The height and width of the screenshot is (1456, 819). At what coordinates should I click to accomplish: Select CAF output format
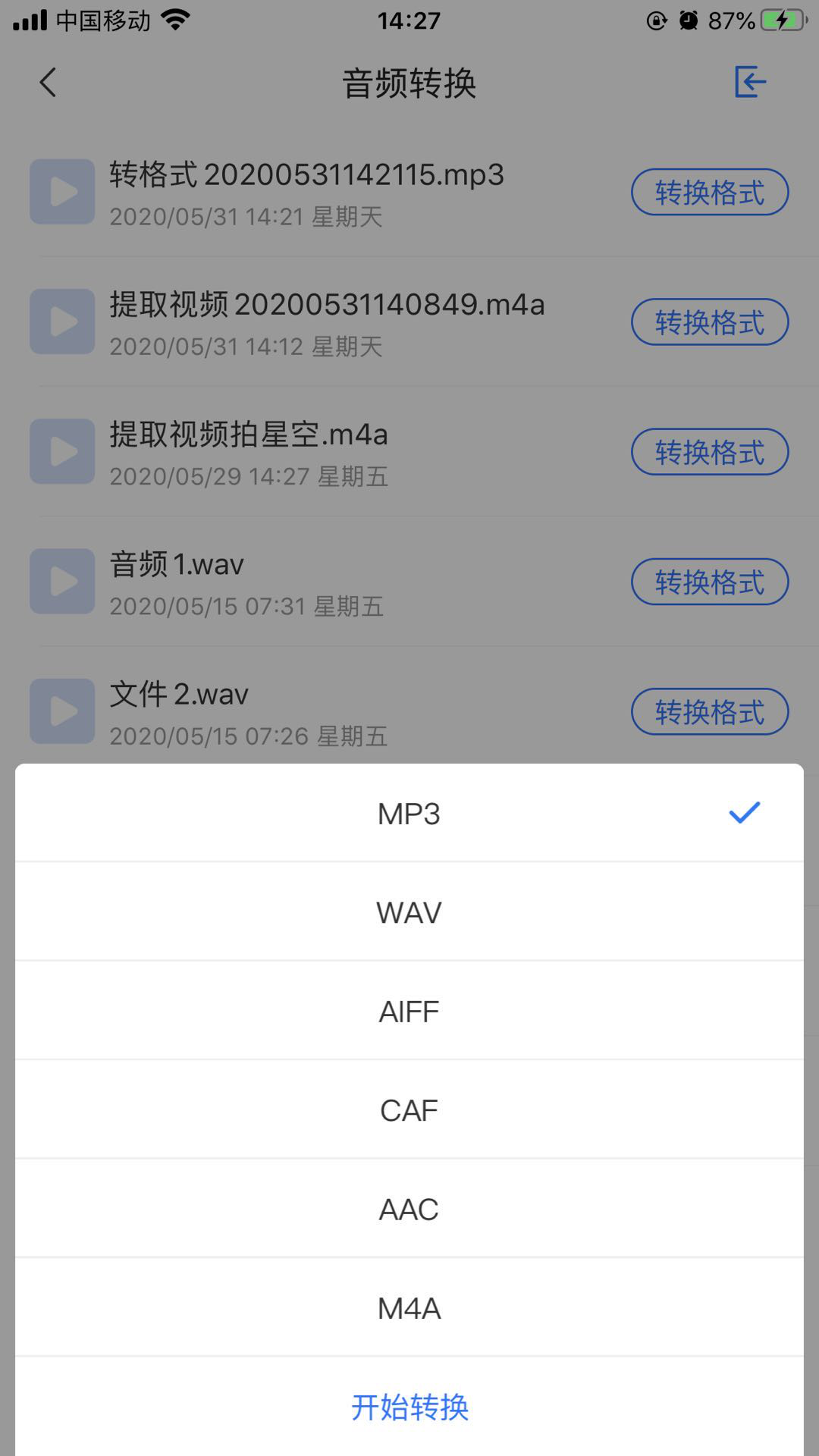(409, 1110)
